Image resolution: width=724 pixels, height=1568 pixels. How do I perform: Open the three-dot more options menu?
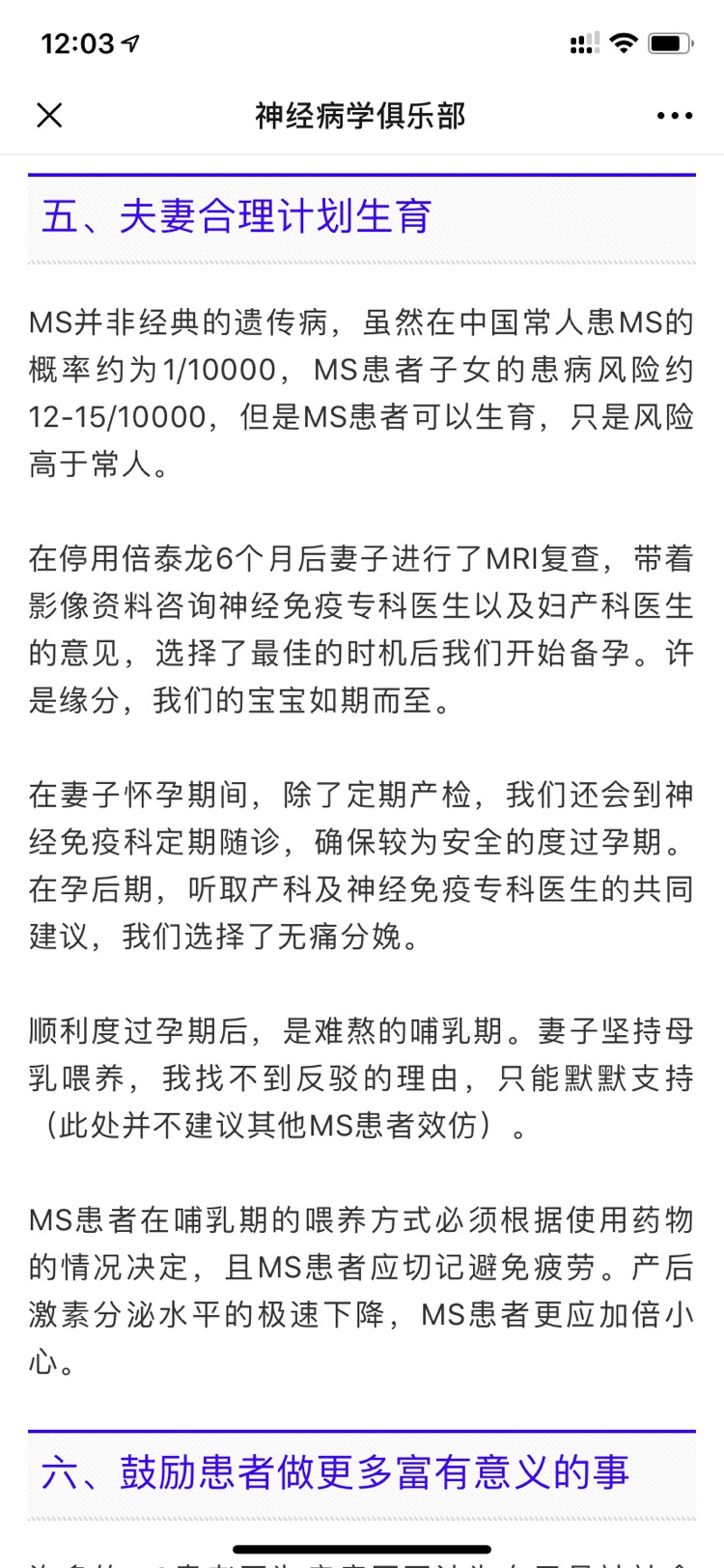[674, 116]
